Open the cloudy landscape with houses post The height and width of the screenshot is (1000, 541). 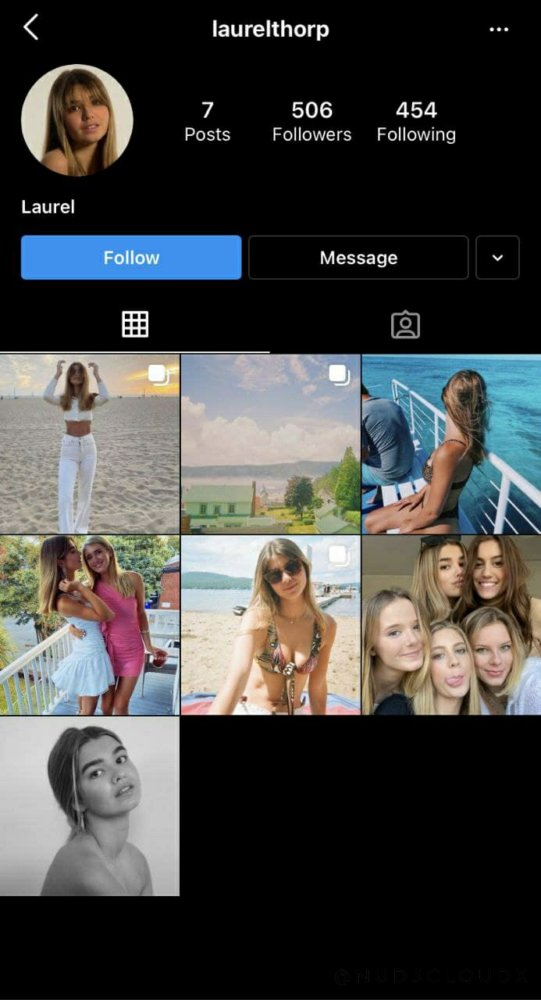270,444
